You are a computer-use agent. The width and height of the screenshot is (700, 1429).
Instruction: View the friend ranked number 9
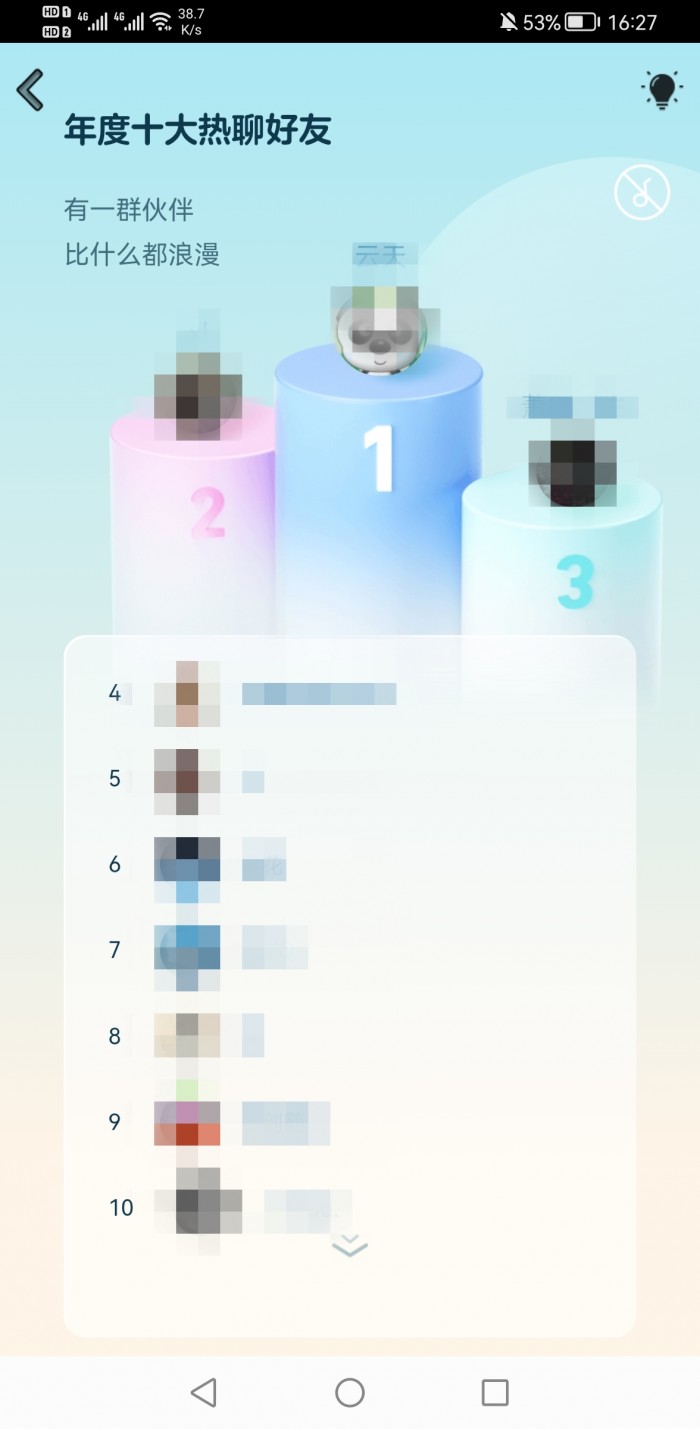(x=187, y=1122)
